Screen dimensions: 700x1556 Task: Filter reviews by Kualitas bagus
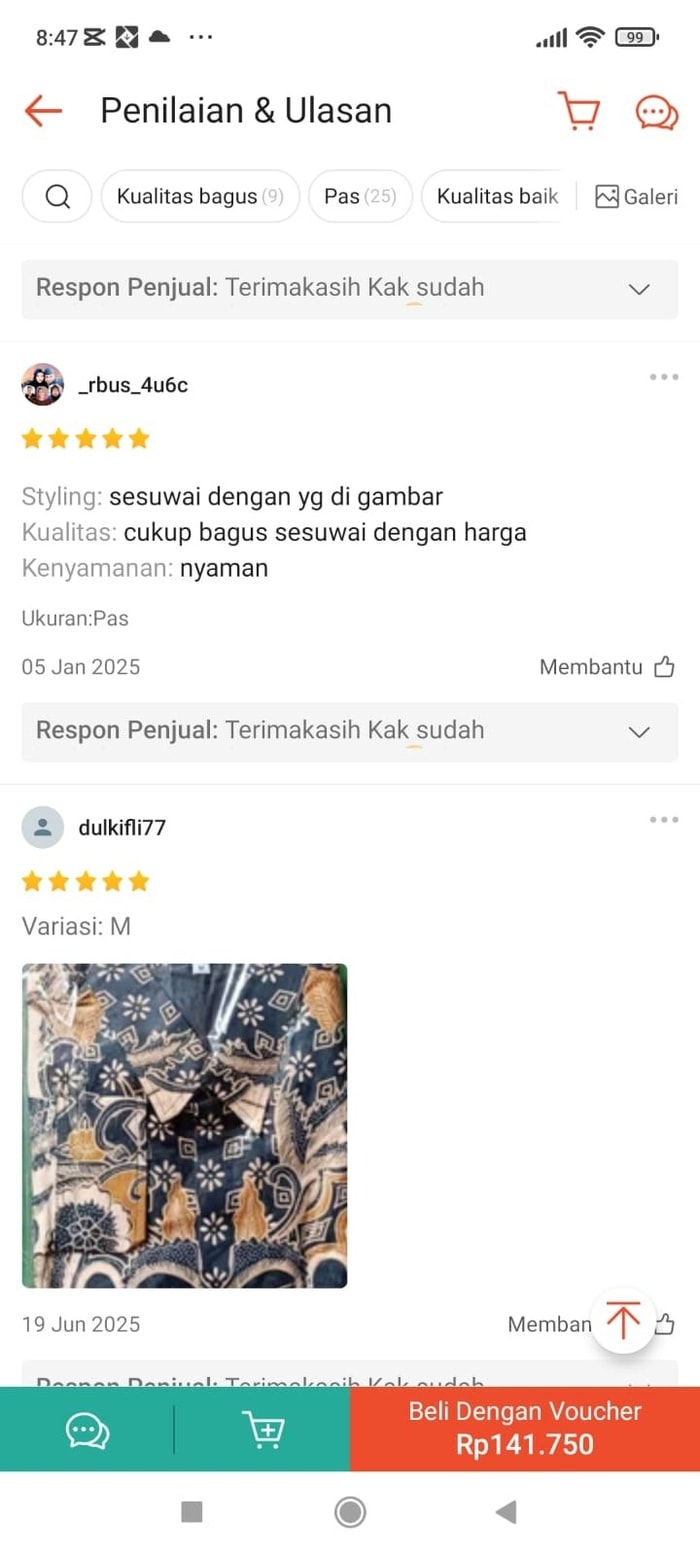(x=200, y=196)
